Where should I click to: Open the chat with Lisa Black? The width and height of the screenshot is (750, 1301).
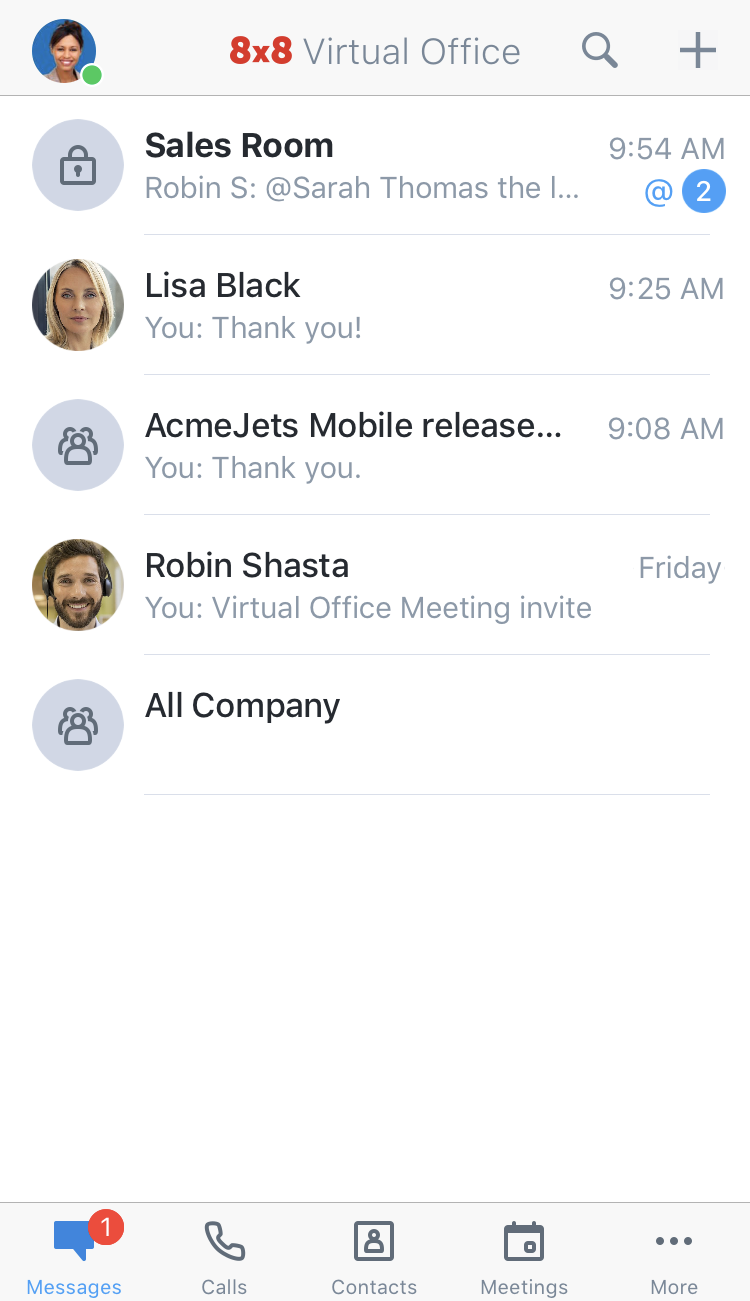coord(375,306)
